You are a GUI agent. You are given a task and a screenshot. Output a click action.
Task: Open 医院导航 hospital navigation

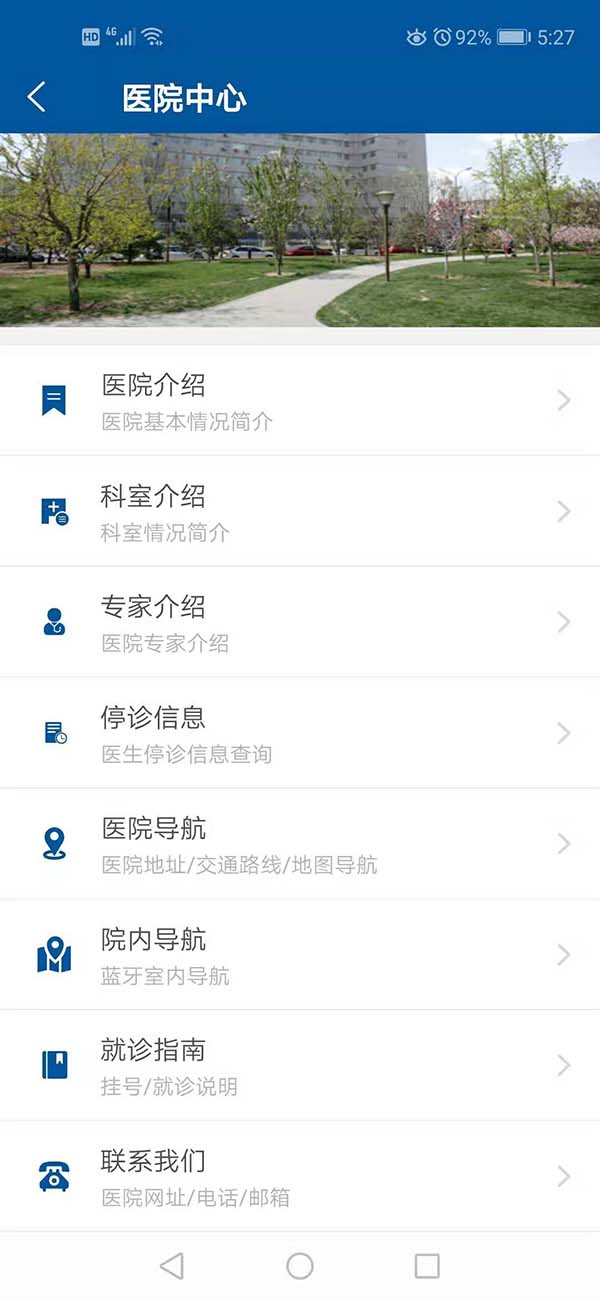(300, 844)
